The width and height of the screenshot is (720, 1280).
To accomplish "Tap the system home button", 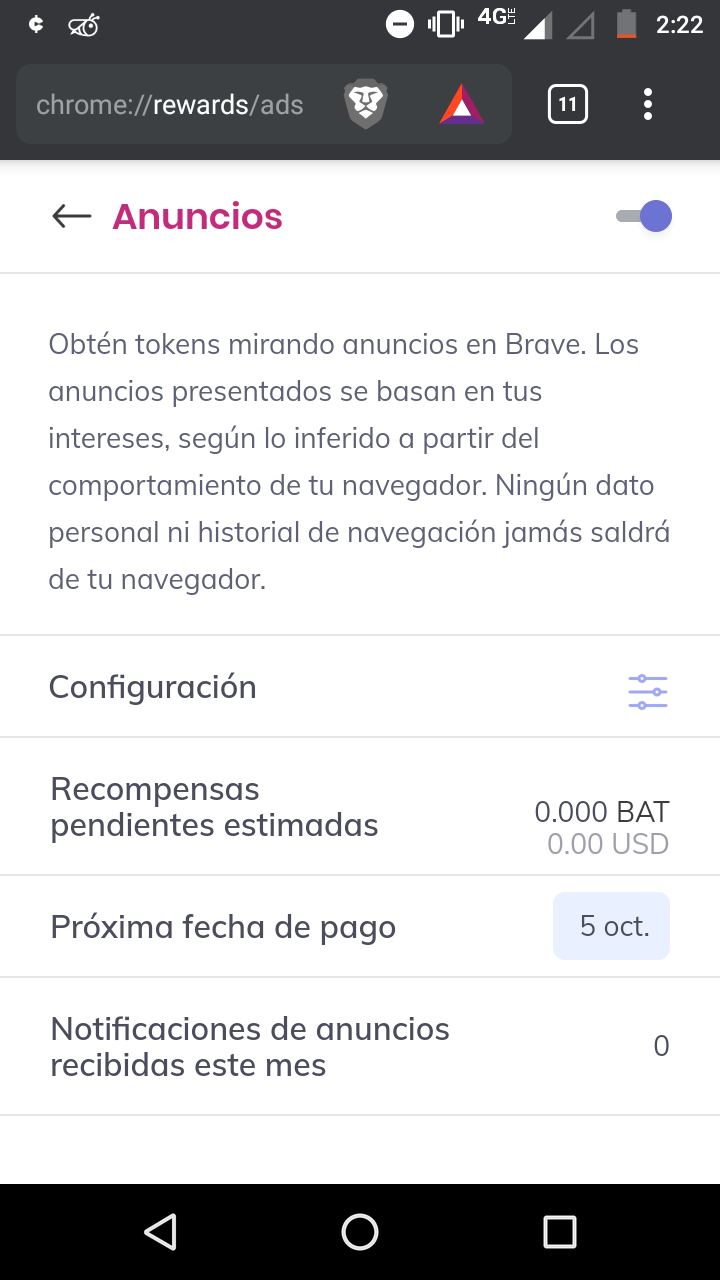I will [360, 1232].
